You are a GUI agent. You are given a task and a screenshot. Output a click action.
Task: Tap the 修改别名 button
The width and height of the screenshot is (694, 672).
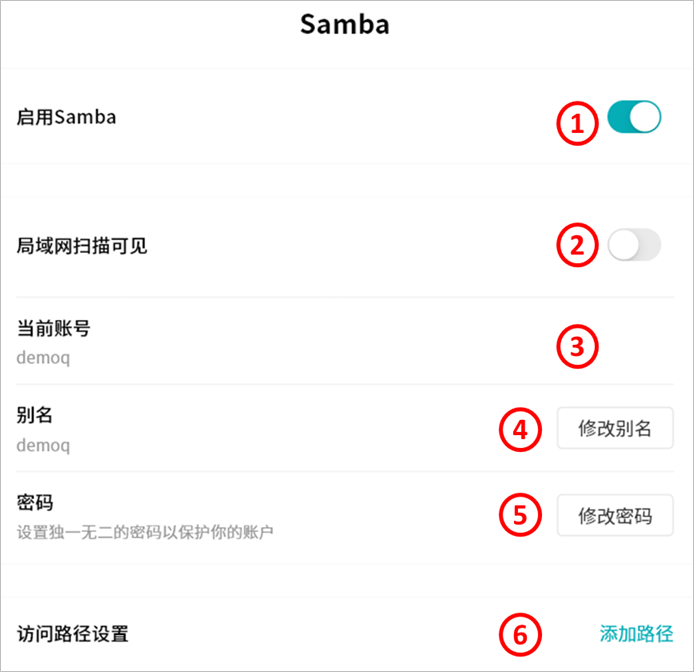(615, 428)
